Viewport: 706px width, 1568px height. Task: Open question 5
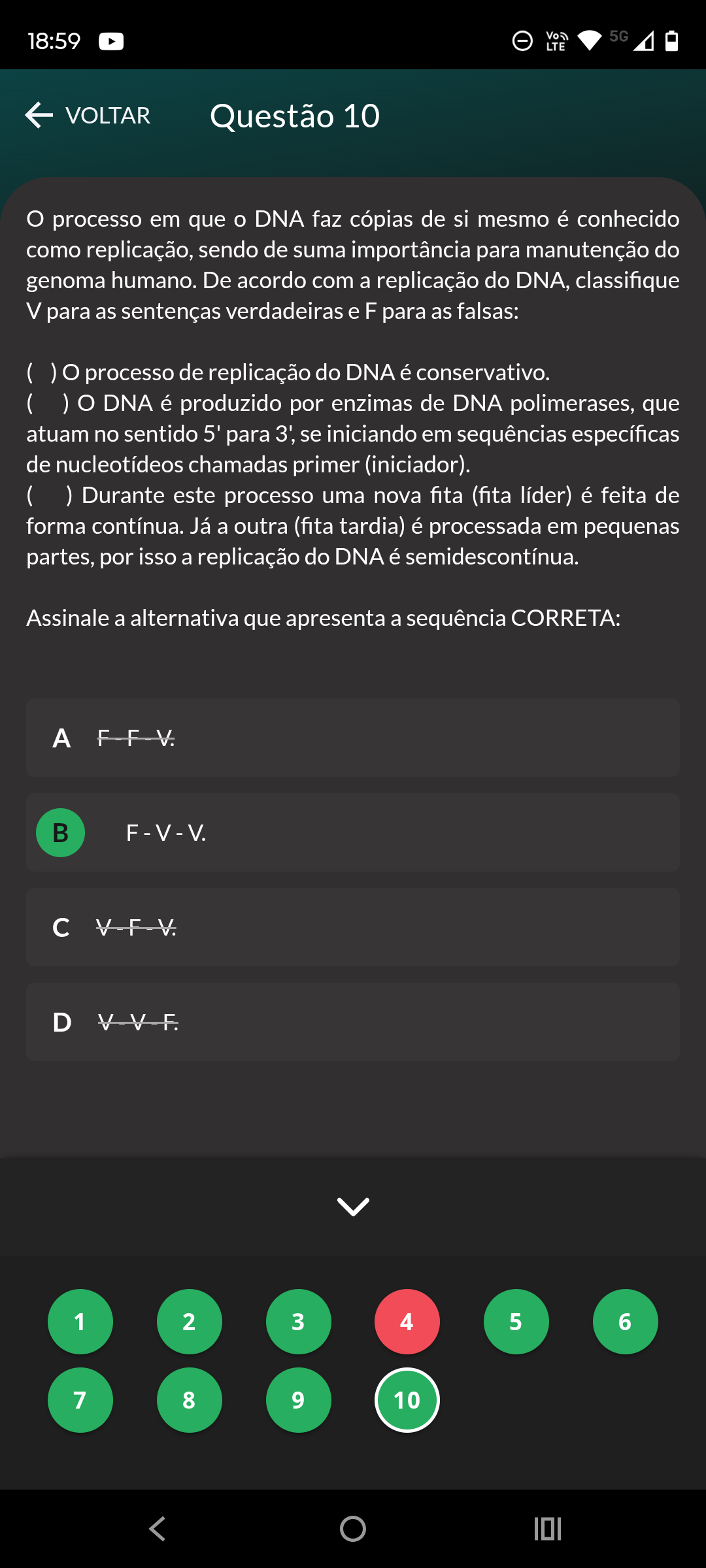pyautogui.click(x=516, y=1322)
